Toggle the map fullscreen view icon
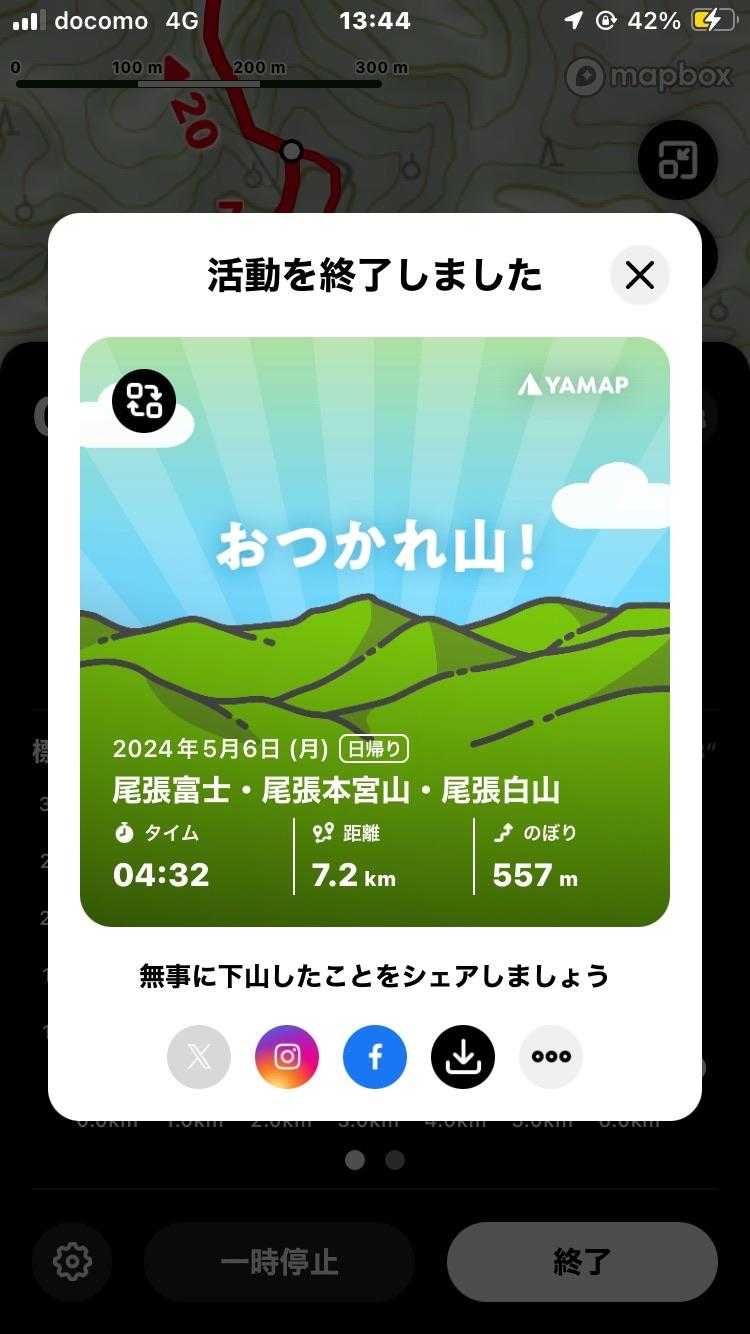 [x=678, y=160]
